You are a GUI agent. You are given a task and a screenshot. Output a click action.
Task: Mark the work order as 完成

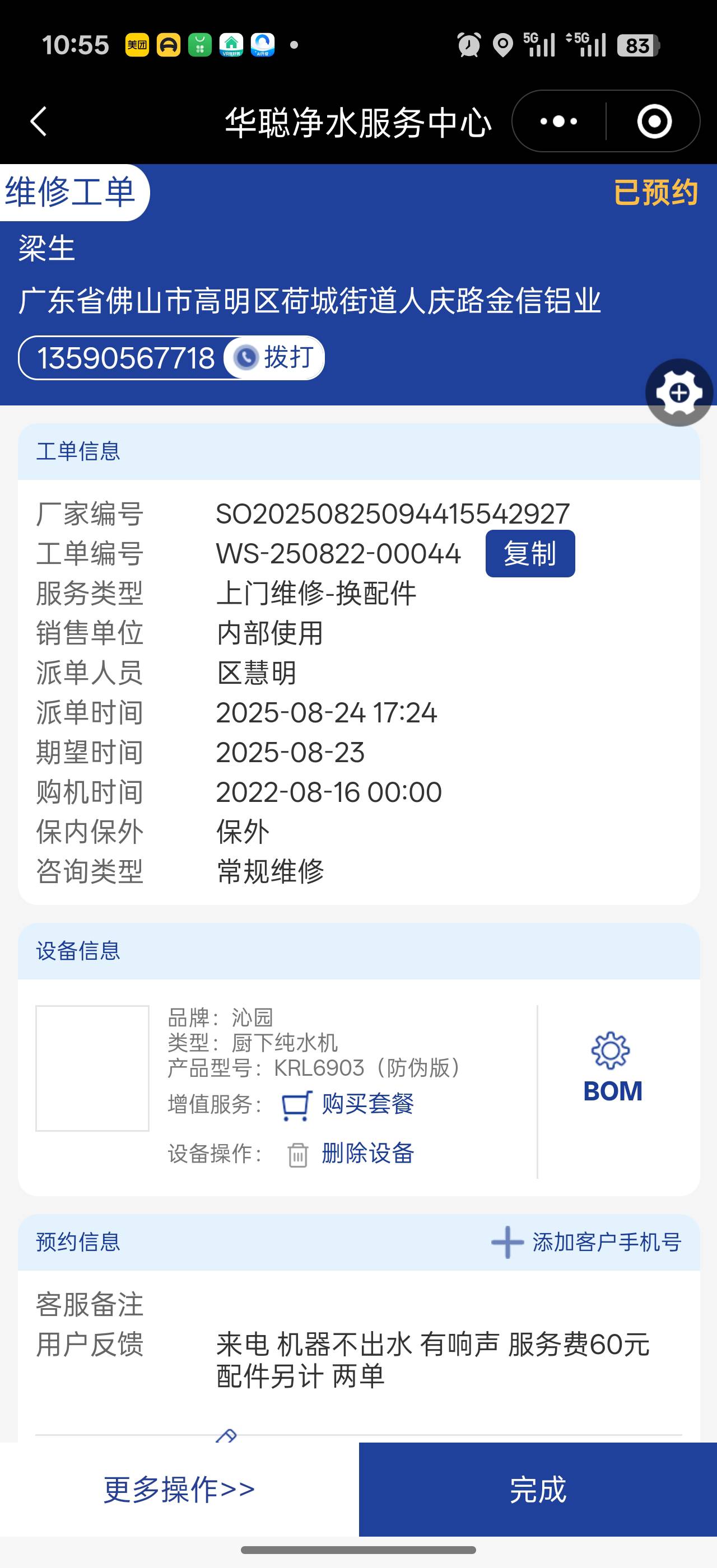click(x=537, y=1490)
